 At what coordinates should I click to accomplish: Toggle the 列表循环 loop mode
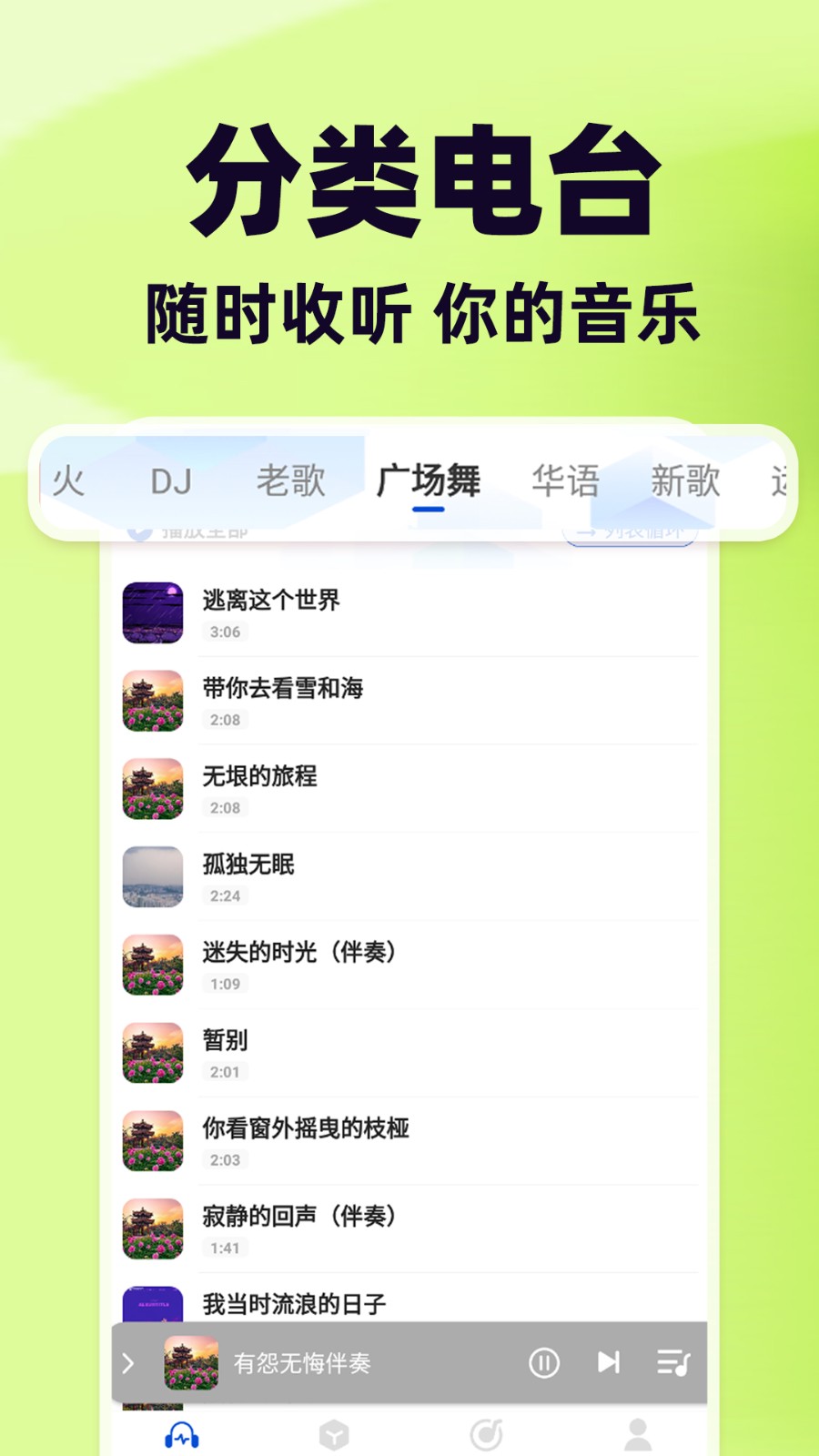(630, 531)
